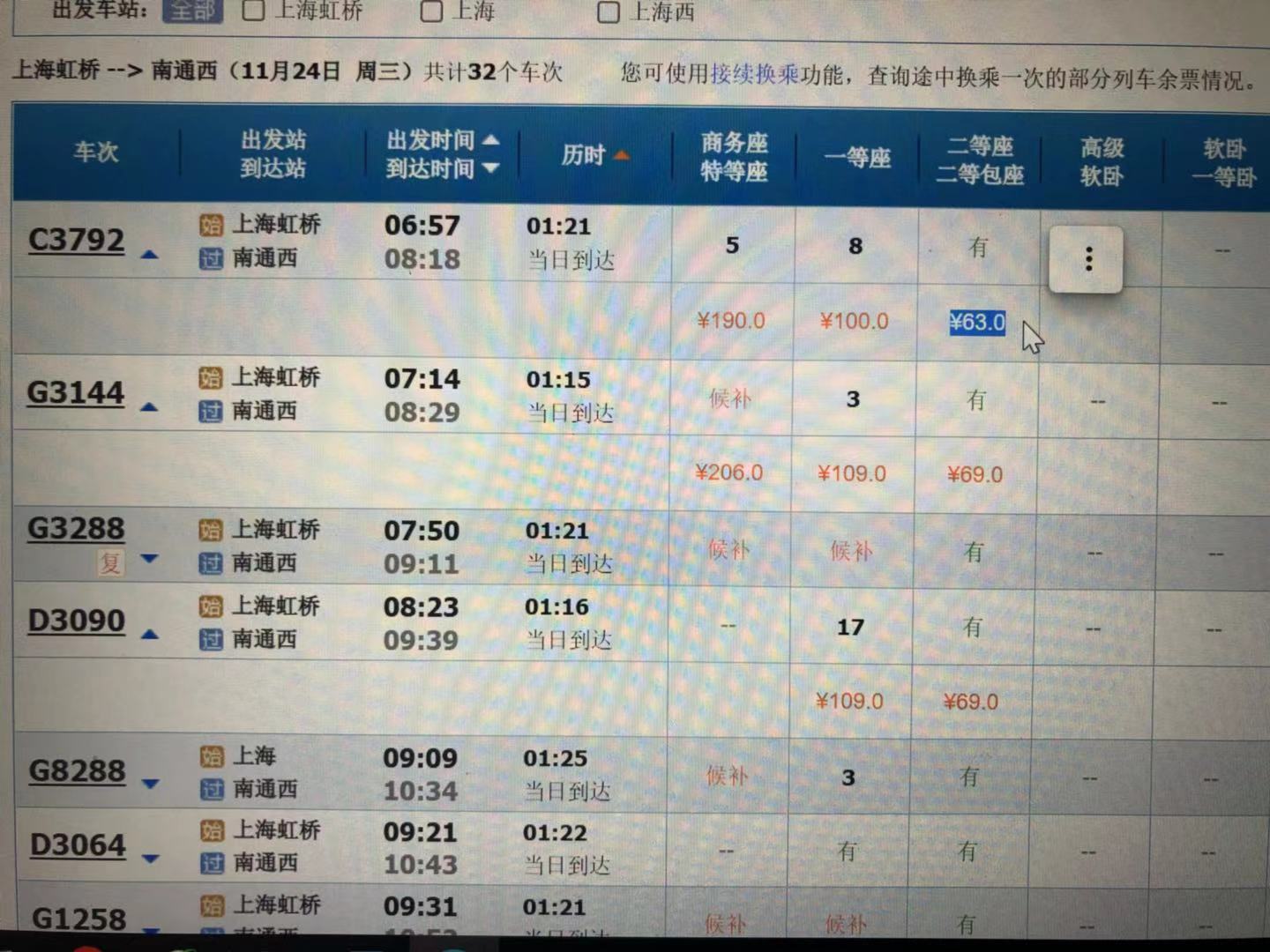Image resolution: width=1270 pixels, height=952 pixels.
Task: Open the three-dot menu near ¥63.0
Action: (1088, 259)
